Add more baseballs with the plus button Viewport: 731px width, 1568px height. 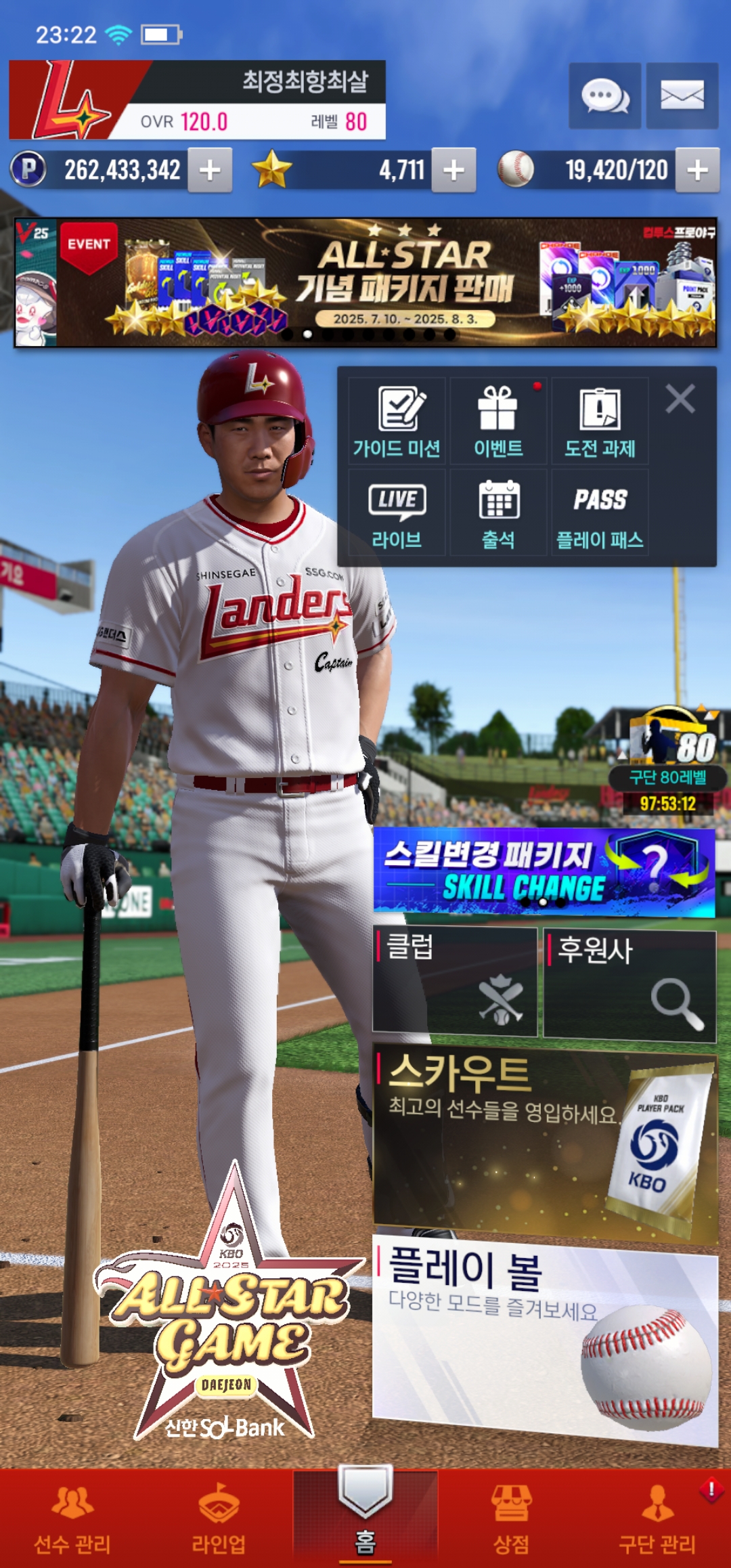point(697,171)
